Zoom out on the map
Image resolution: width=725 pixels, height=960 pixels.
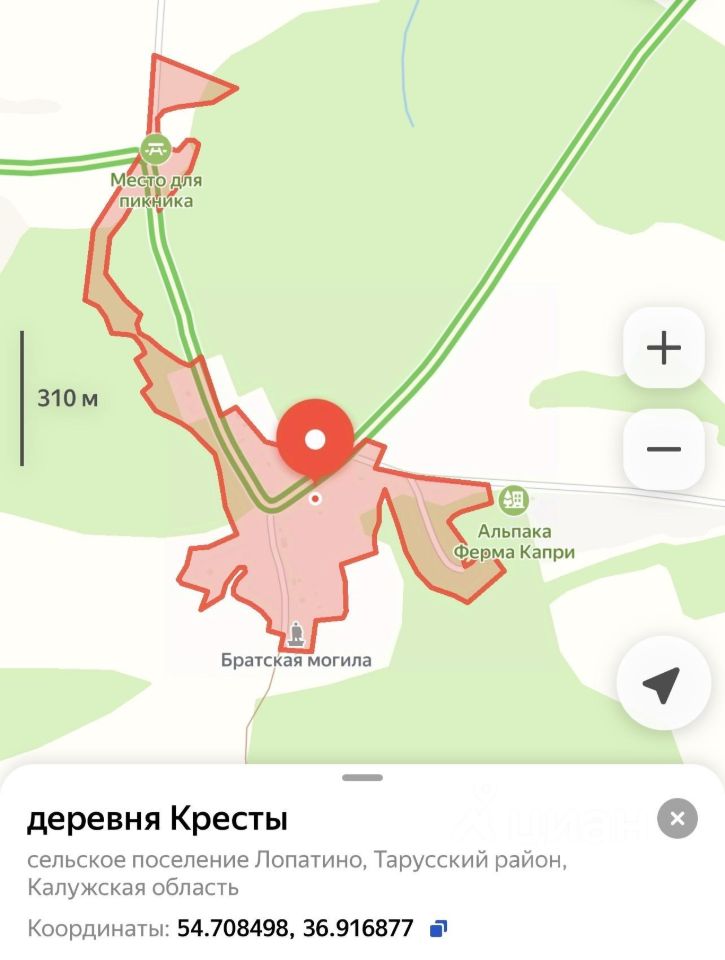click(663, 449)
